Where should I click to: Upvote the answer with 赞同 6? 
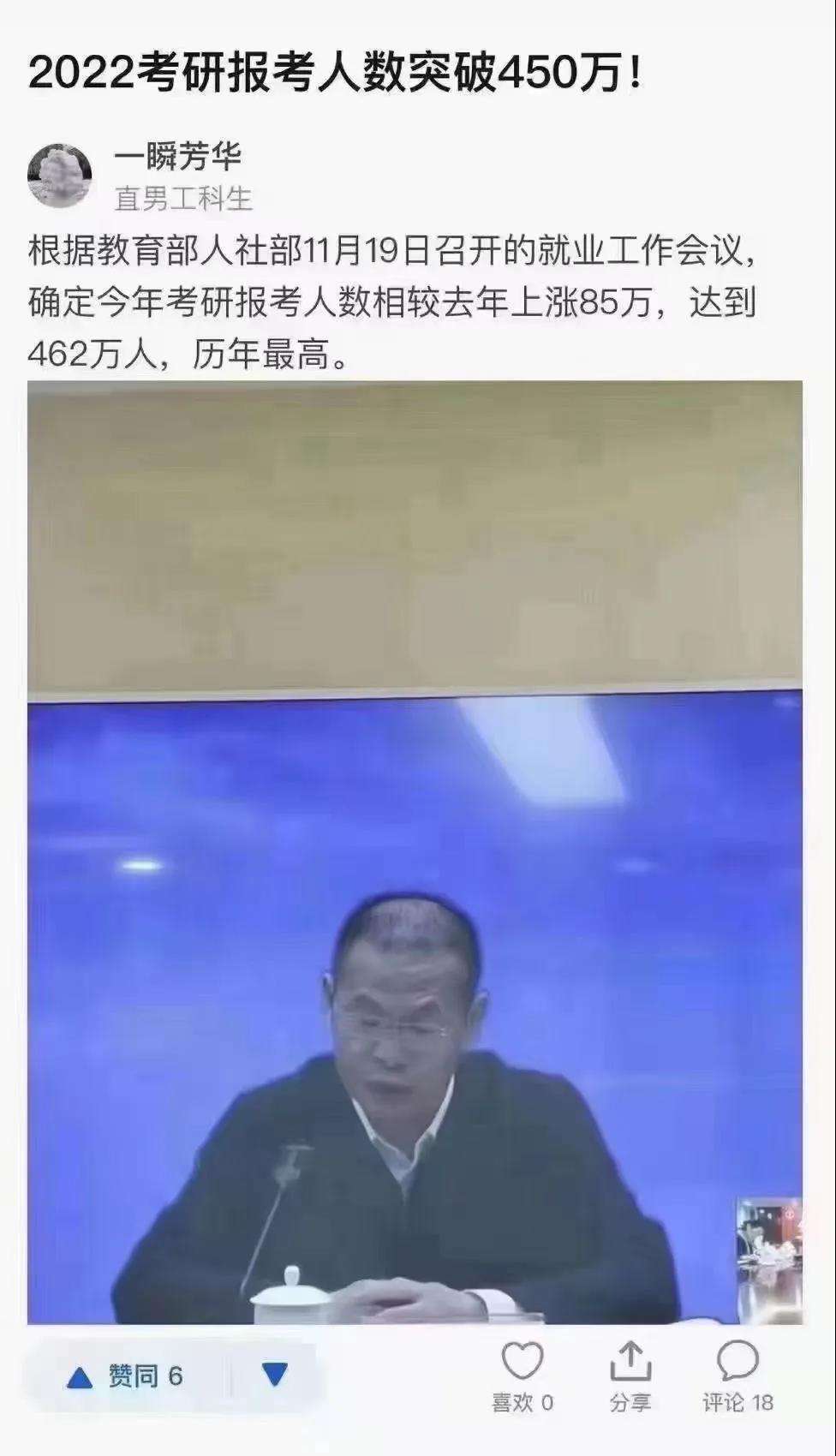(126, 1376)
